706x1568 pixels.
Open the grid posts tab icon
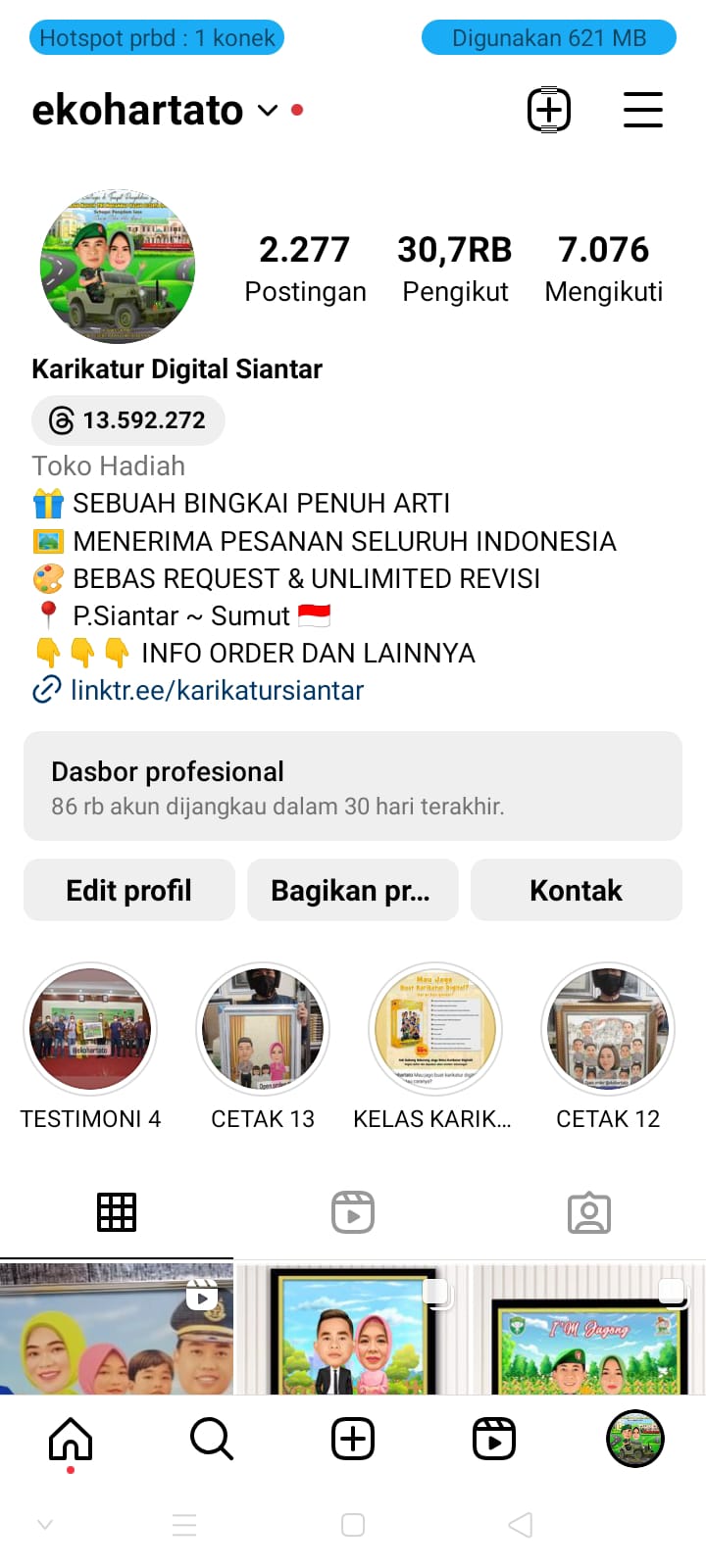coord(117,1211)
